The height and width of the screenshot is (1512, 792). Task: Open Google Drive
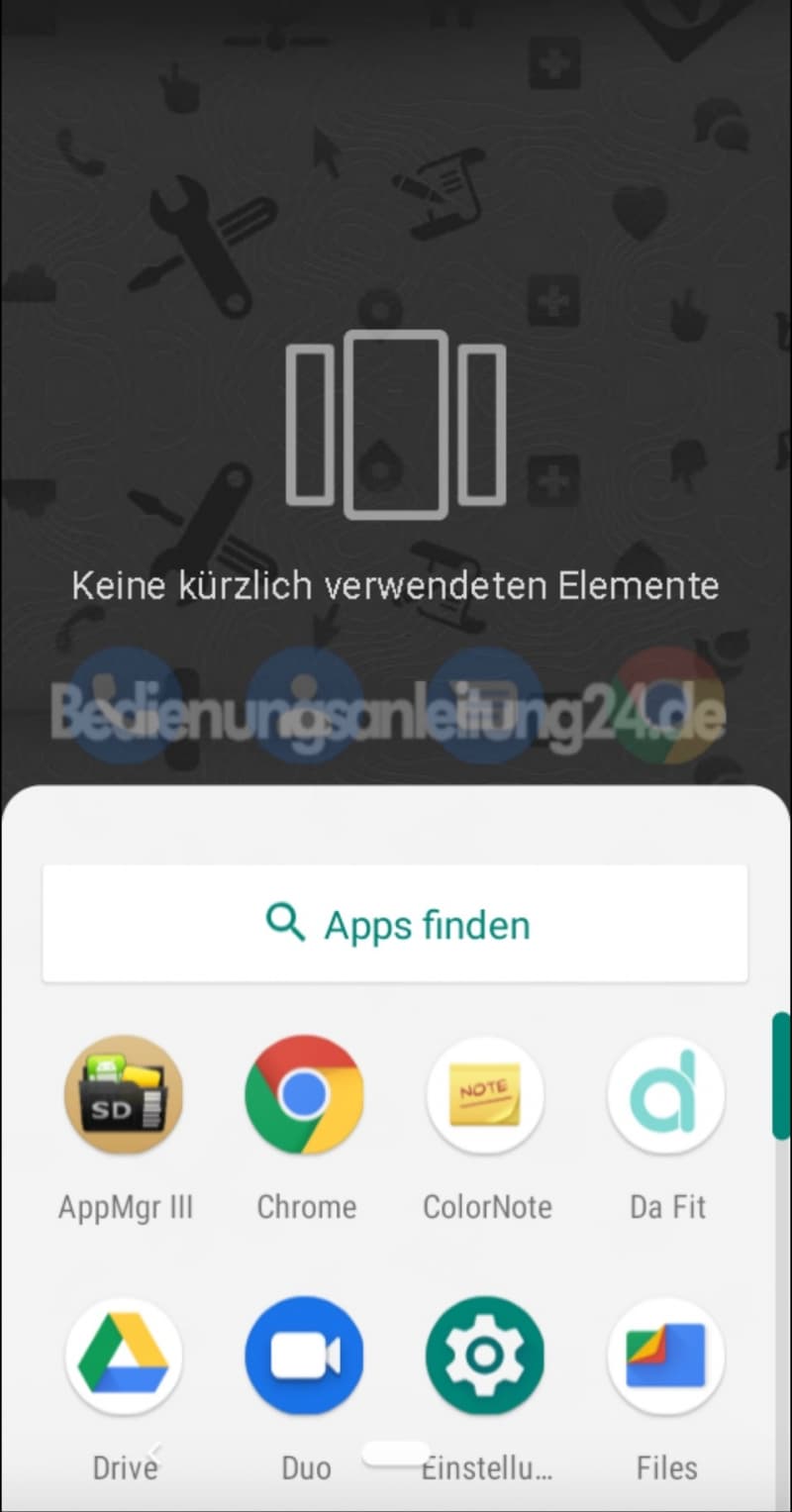point(124,1357)
